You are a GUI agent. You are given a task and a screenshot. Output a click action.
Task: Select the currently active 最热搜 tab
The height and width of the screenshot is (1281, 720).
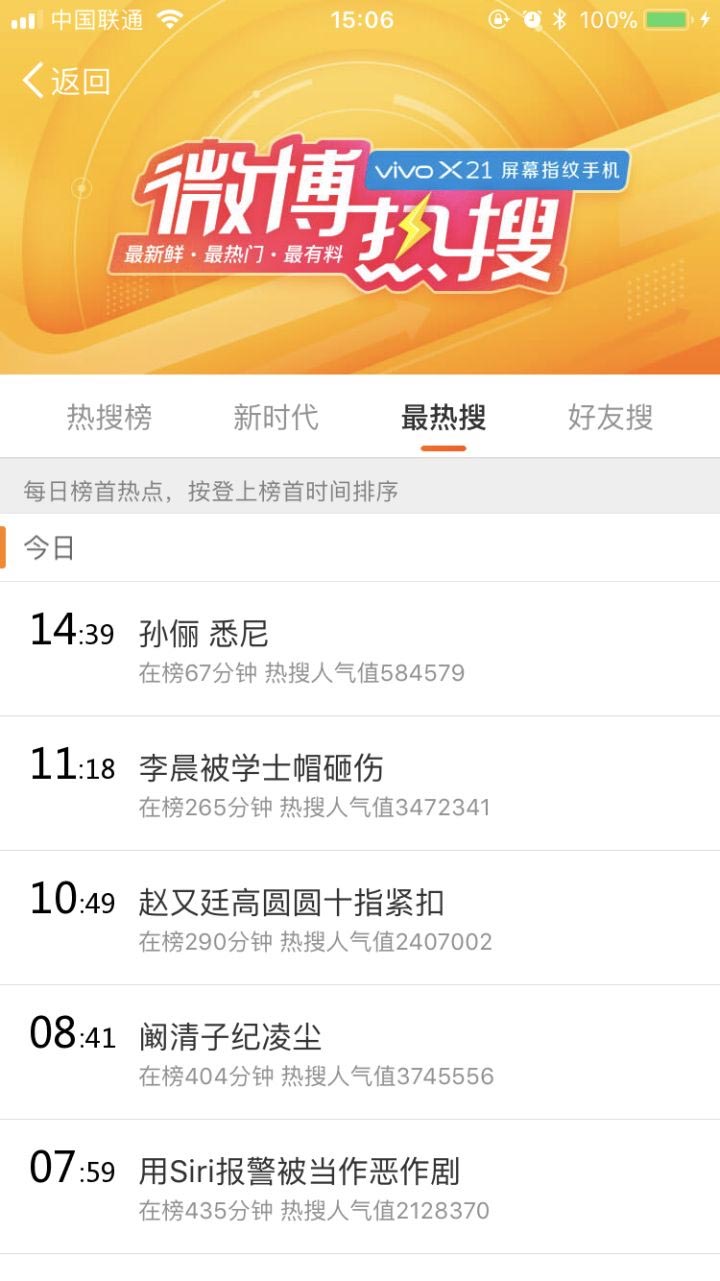coord(444,419)
